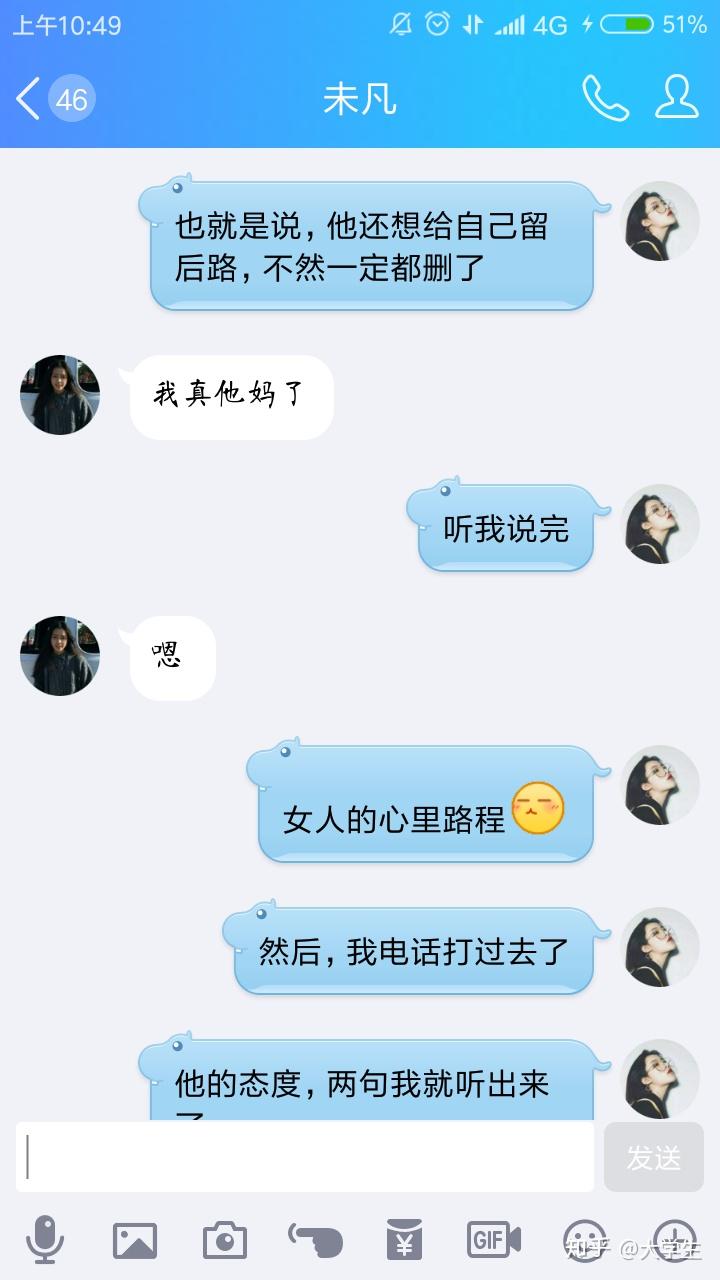Open the sender's avatar beside 我真他妈了
The height and width of the screenshot is (1280, 720).
click(60, 395)
